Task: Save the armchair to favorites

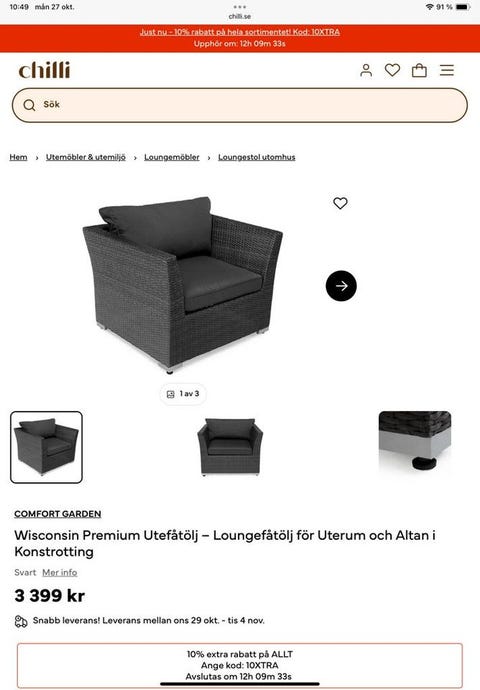Action: [340, 203]
